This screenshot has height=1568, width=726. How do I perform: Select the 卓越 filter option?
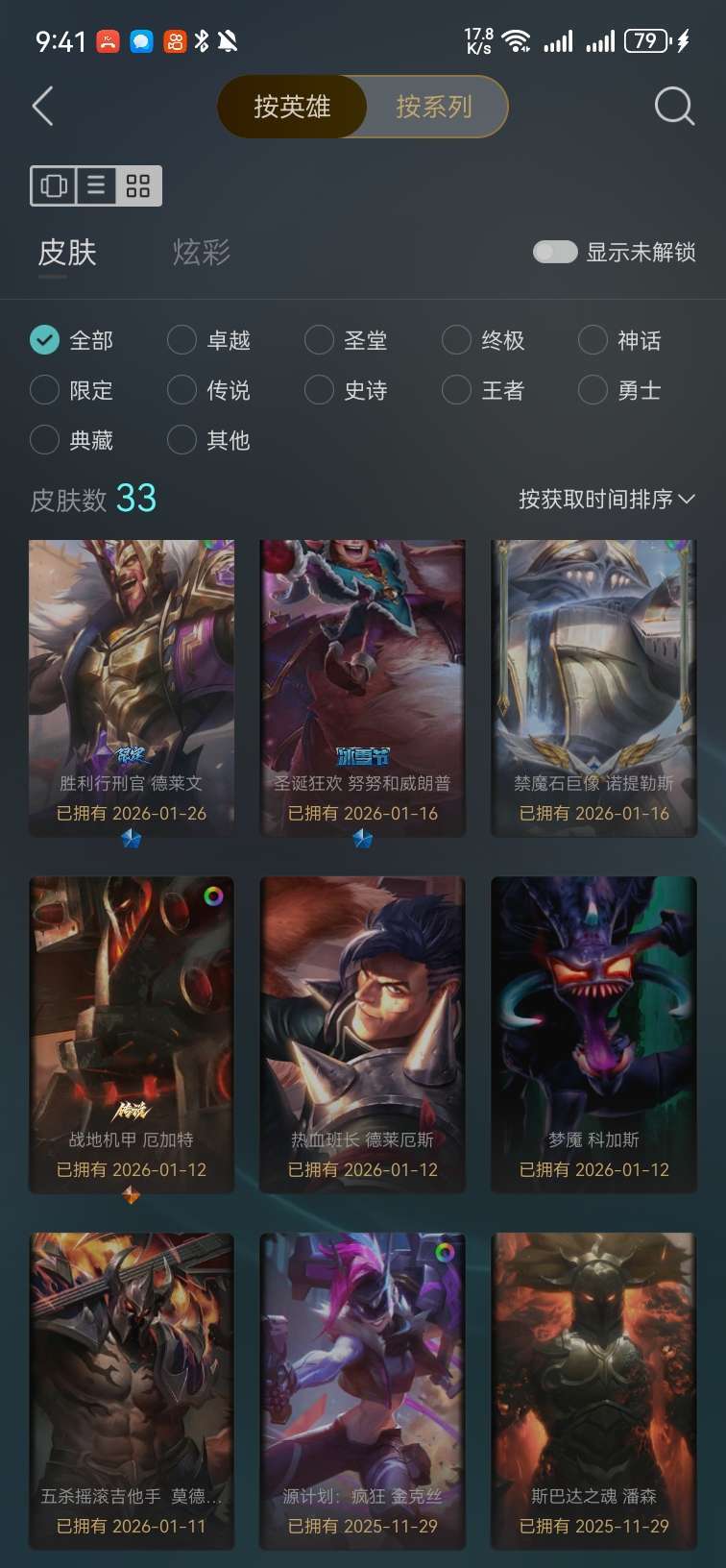pos(209,340)
